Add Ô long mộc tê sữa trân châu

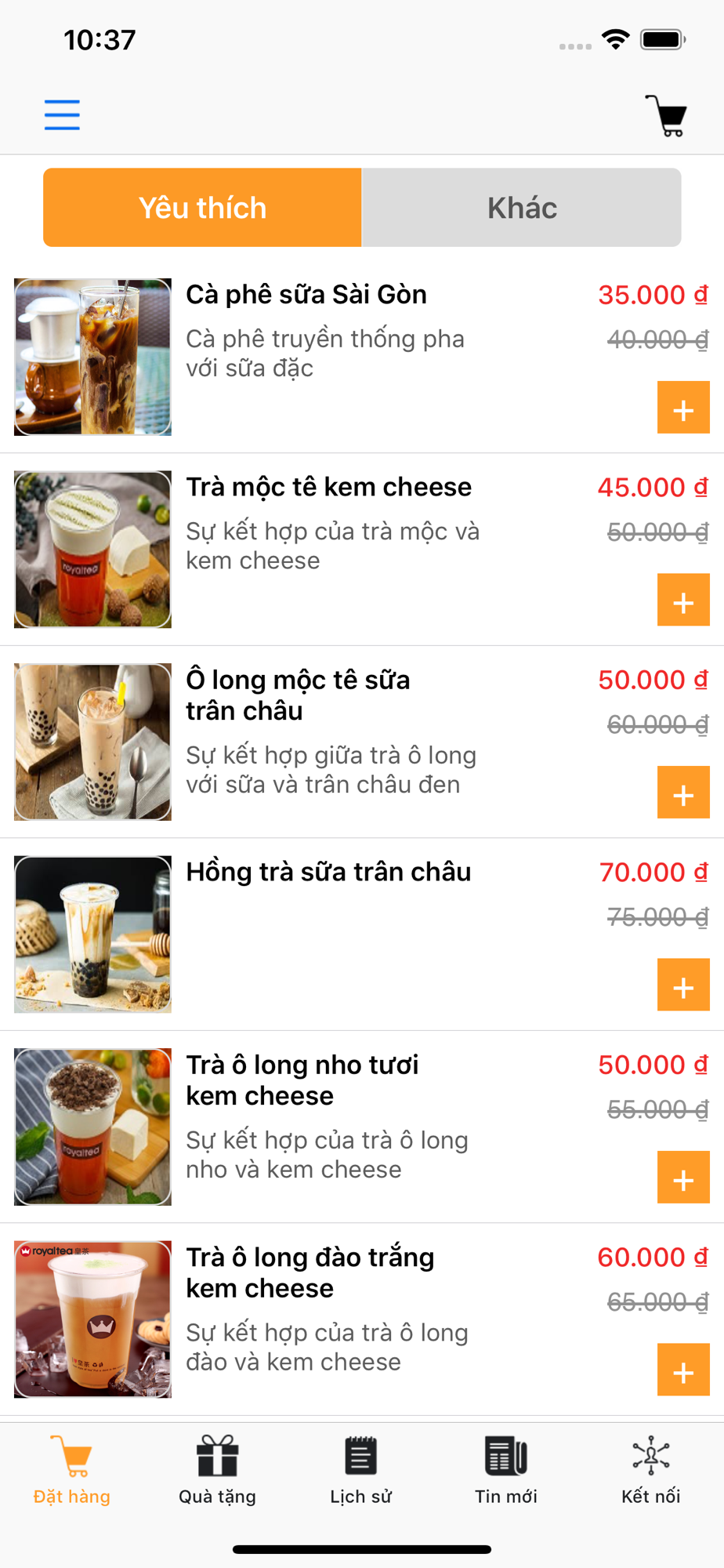(x=683, y=793)
